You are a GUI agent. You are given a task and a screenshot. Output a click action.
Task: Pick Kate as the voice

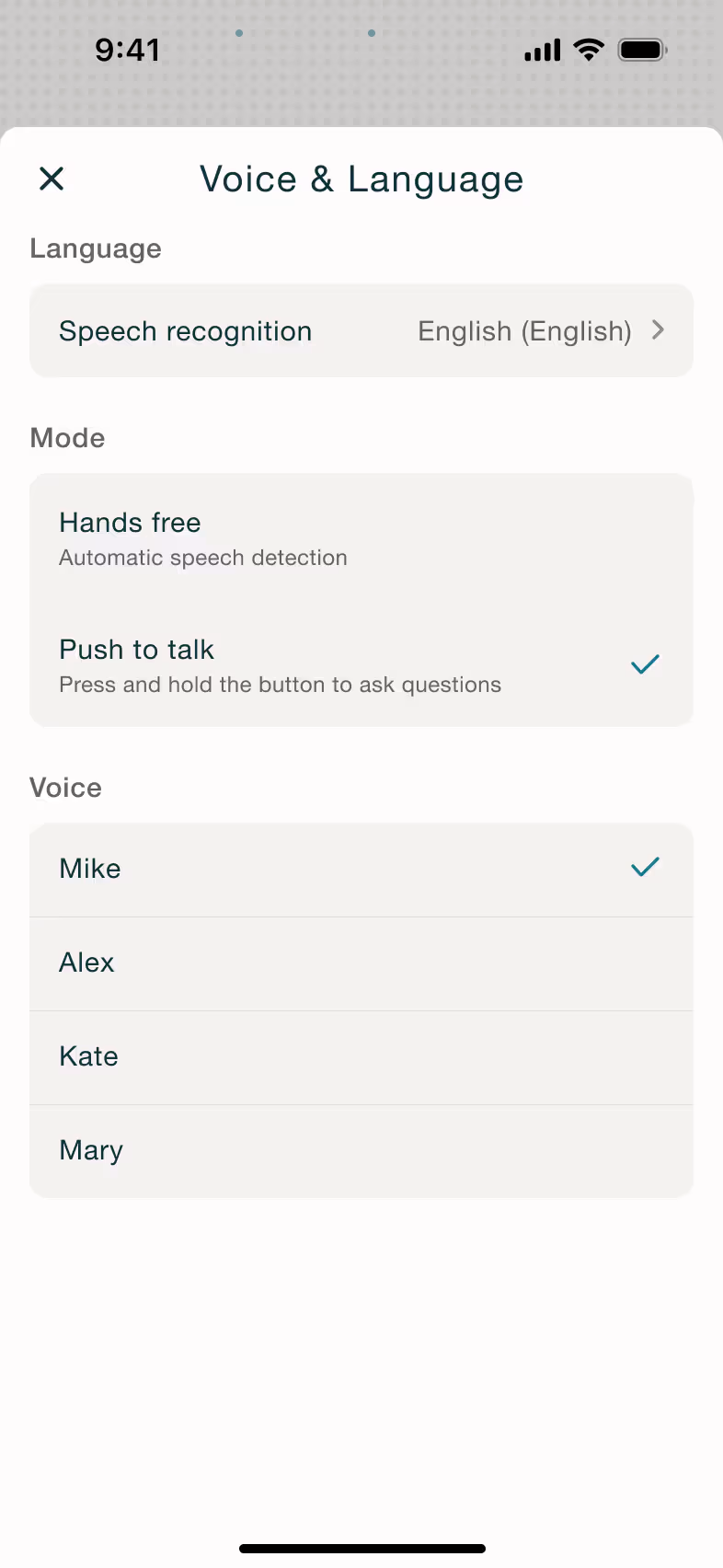[361, 1057]
